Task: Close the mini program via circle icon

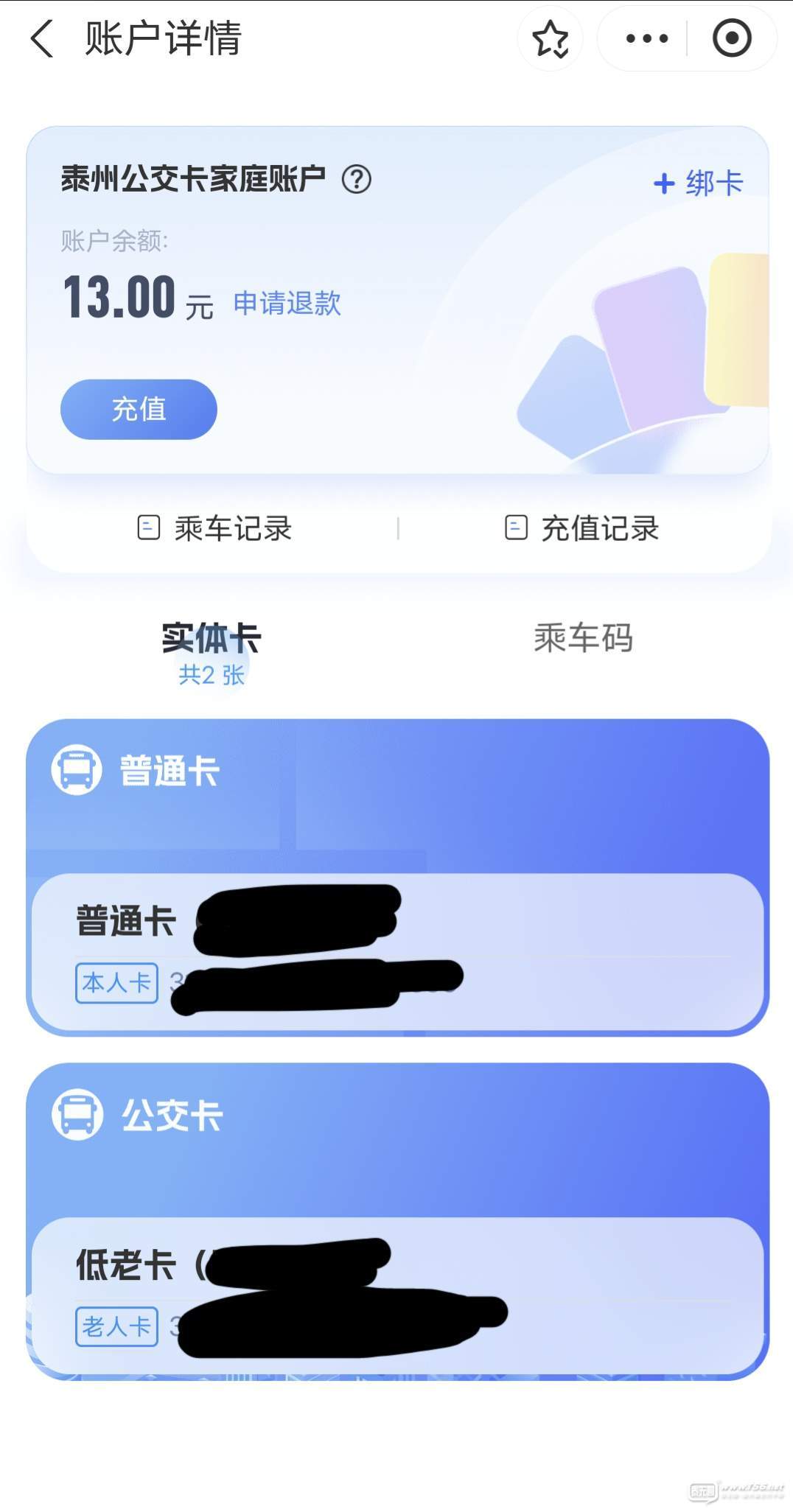Action: [731, 38]
